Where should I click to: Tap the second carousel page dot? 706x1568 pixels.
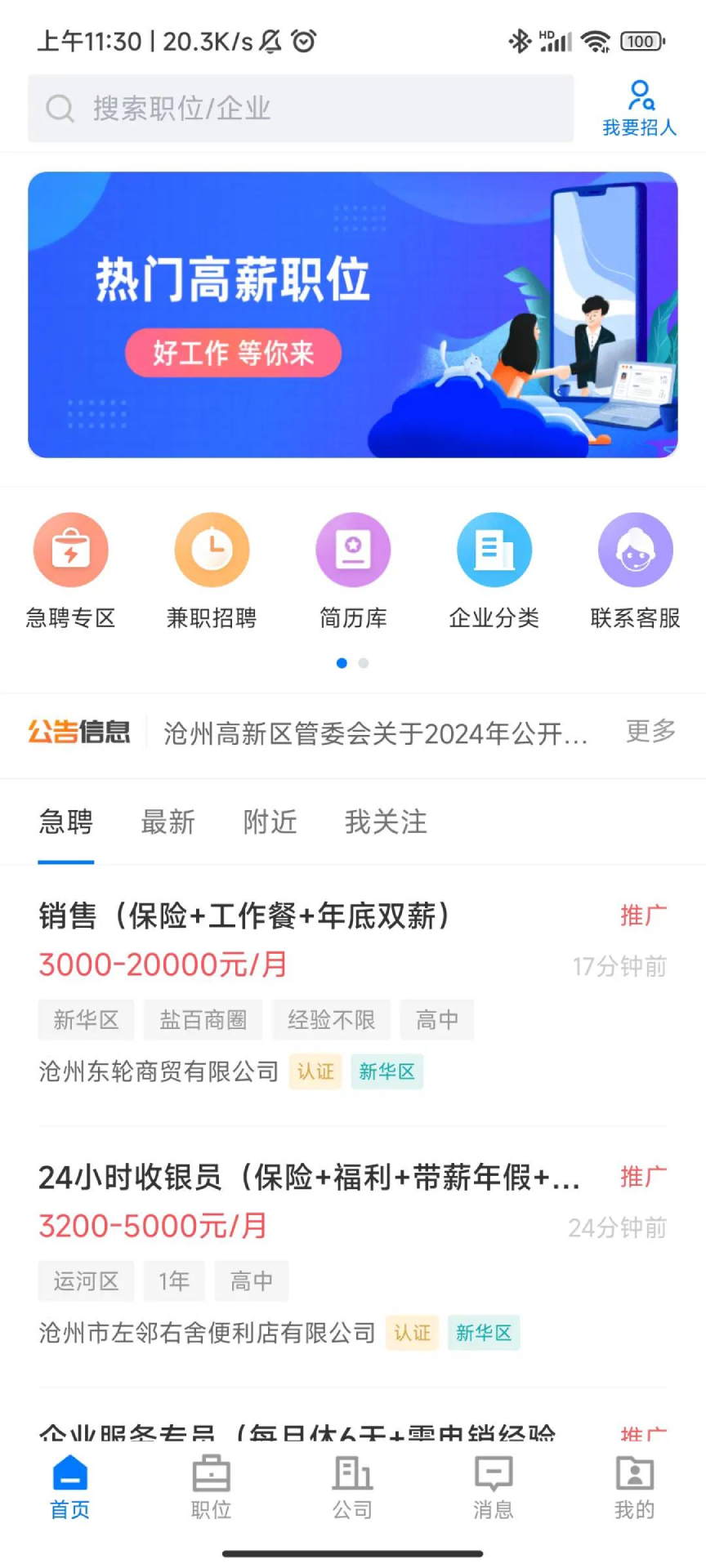(x=363, y=663)
